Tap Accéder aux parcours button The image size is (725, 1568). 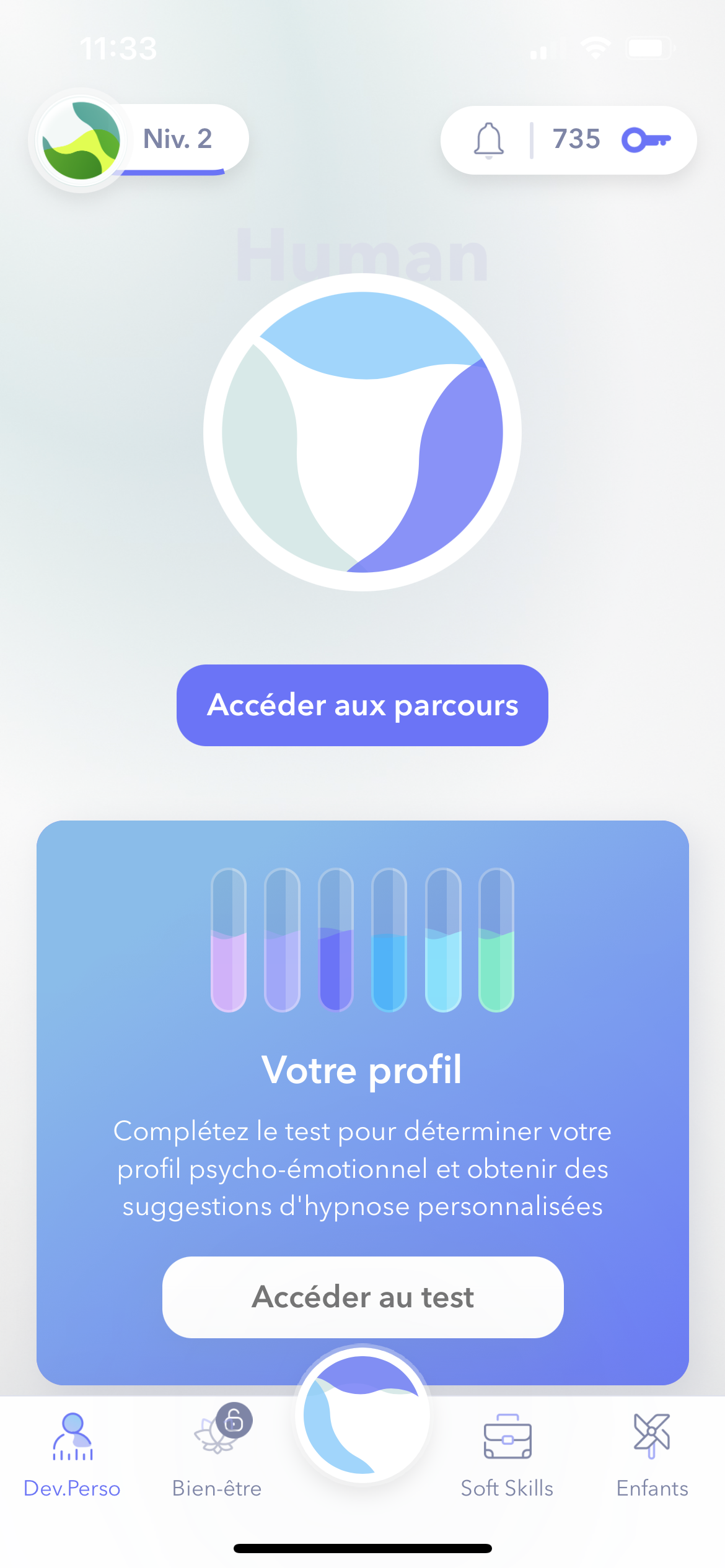[362, 705]
